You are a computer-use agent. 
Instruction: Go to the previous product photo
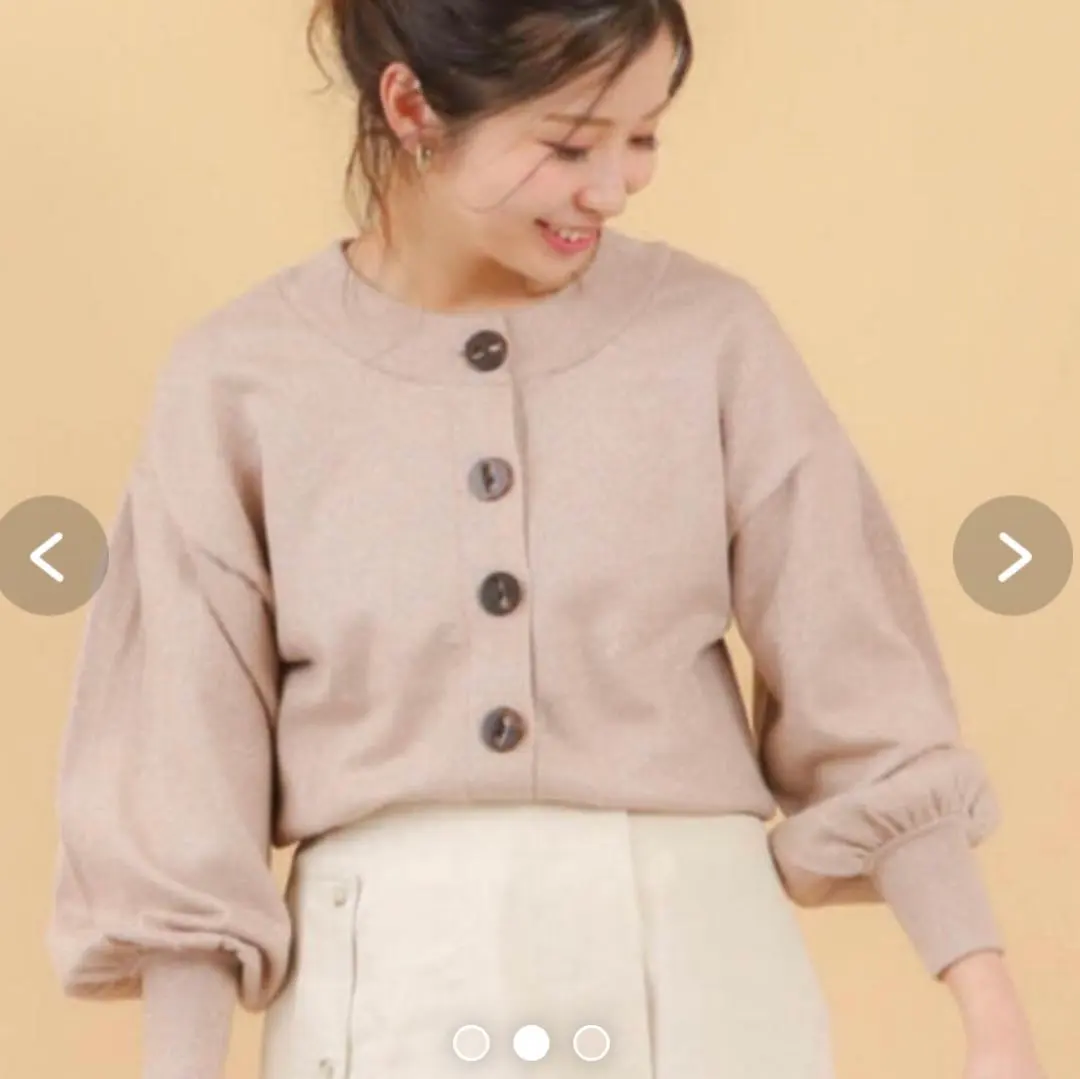(50, 556)
